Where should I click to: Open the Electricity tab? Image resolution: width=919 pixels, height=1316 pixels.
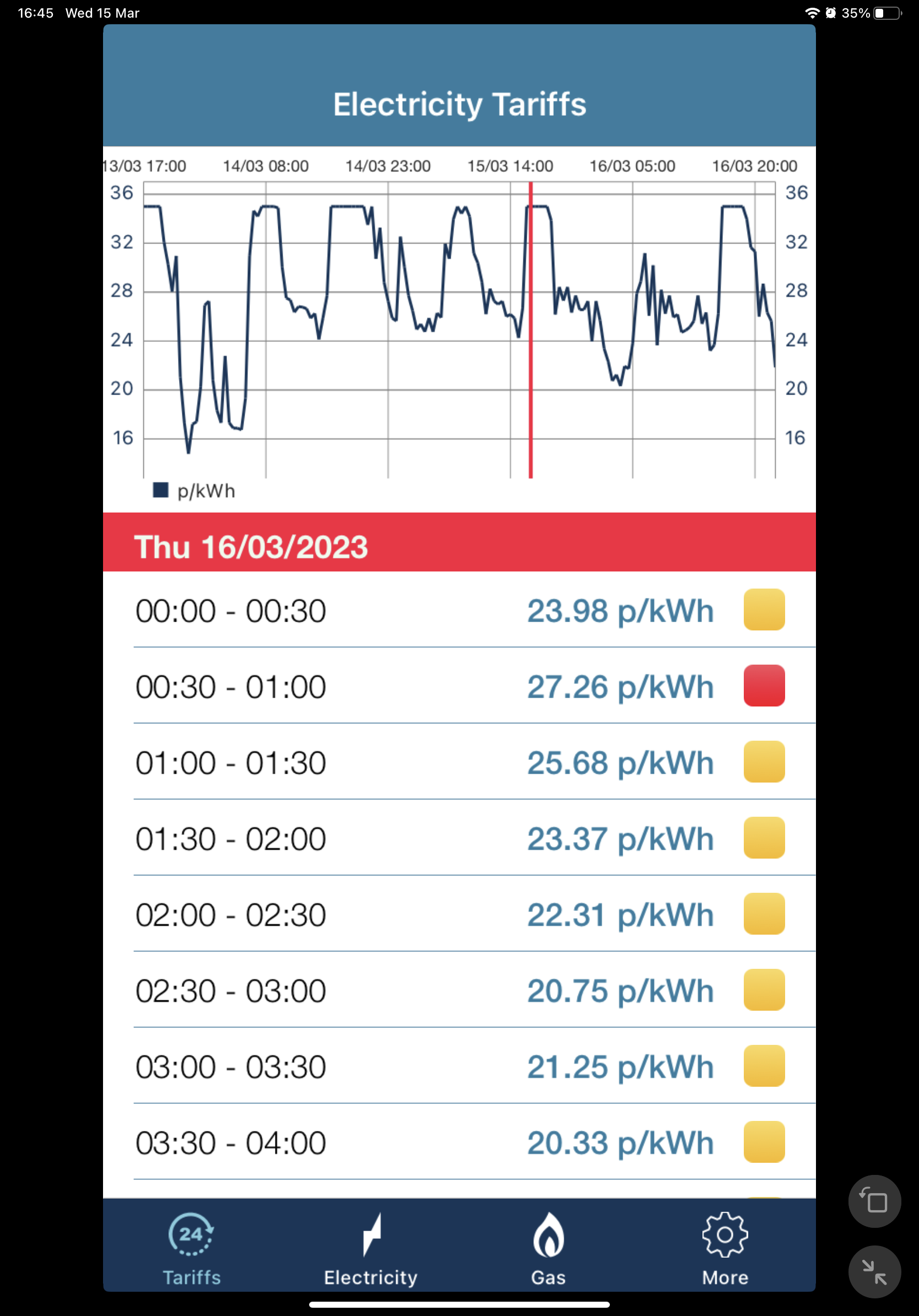371,1246
